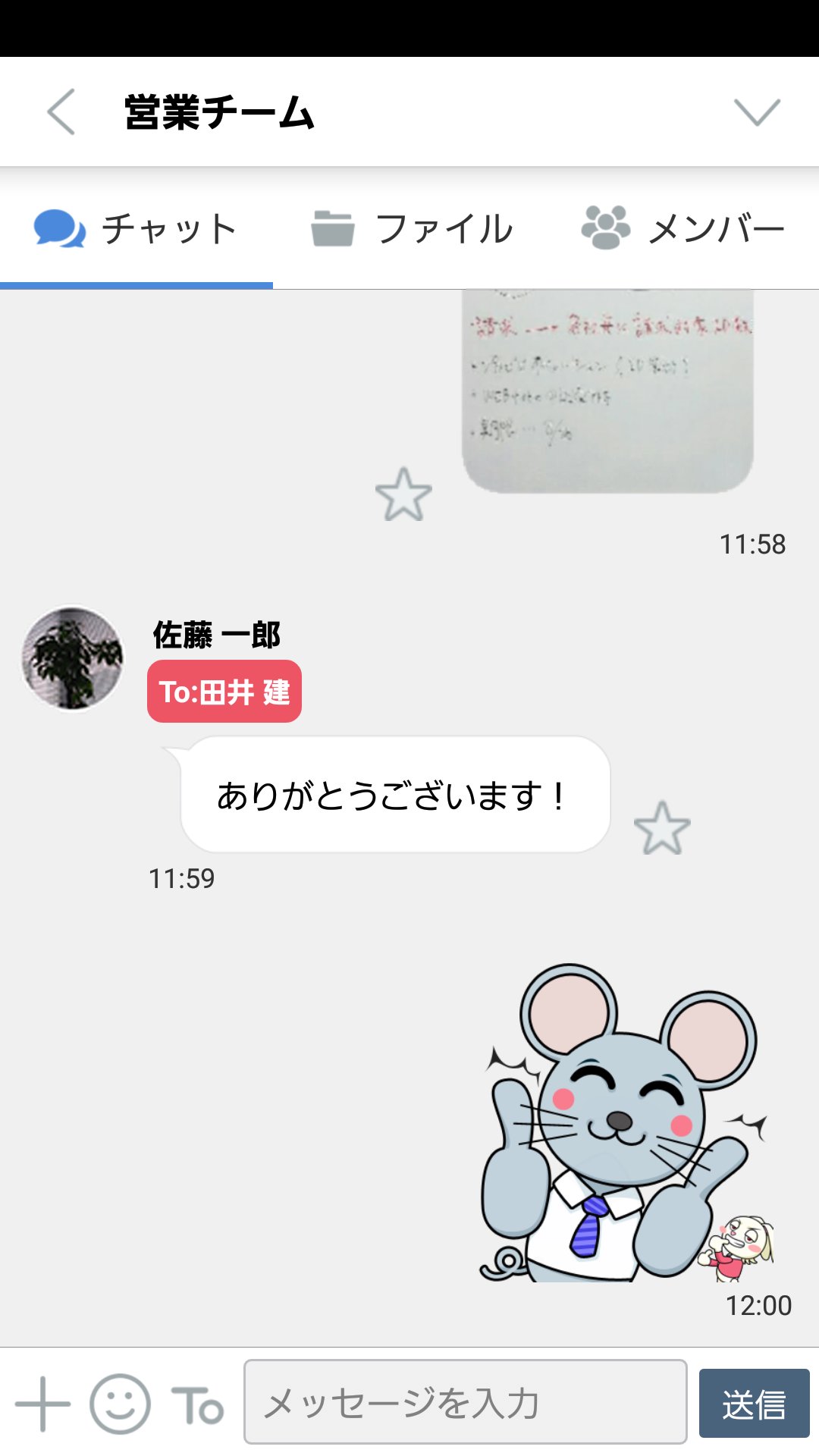Switch to the ファイル tab
This screenshot has width=819, height=1456.
point(410,228)
